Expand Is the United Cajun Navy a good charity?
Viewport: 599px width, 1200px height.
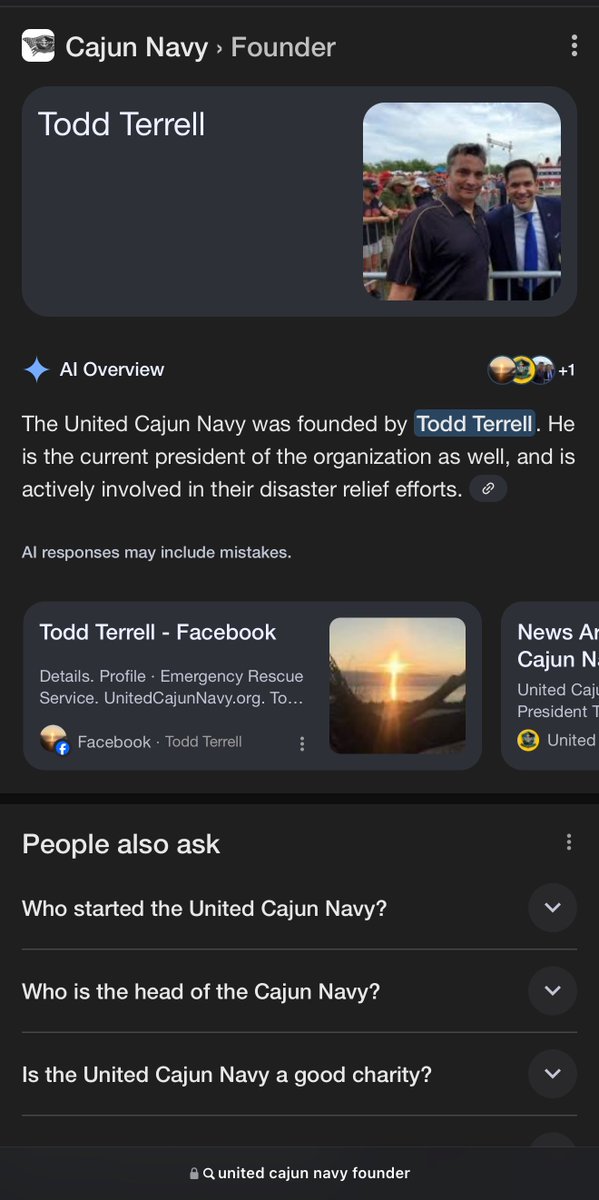(299, 1074)
